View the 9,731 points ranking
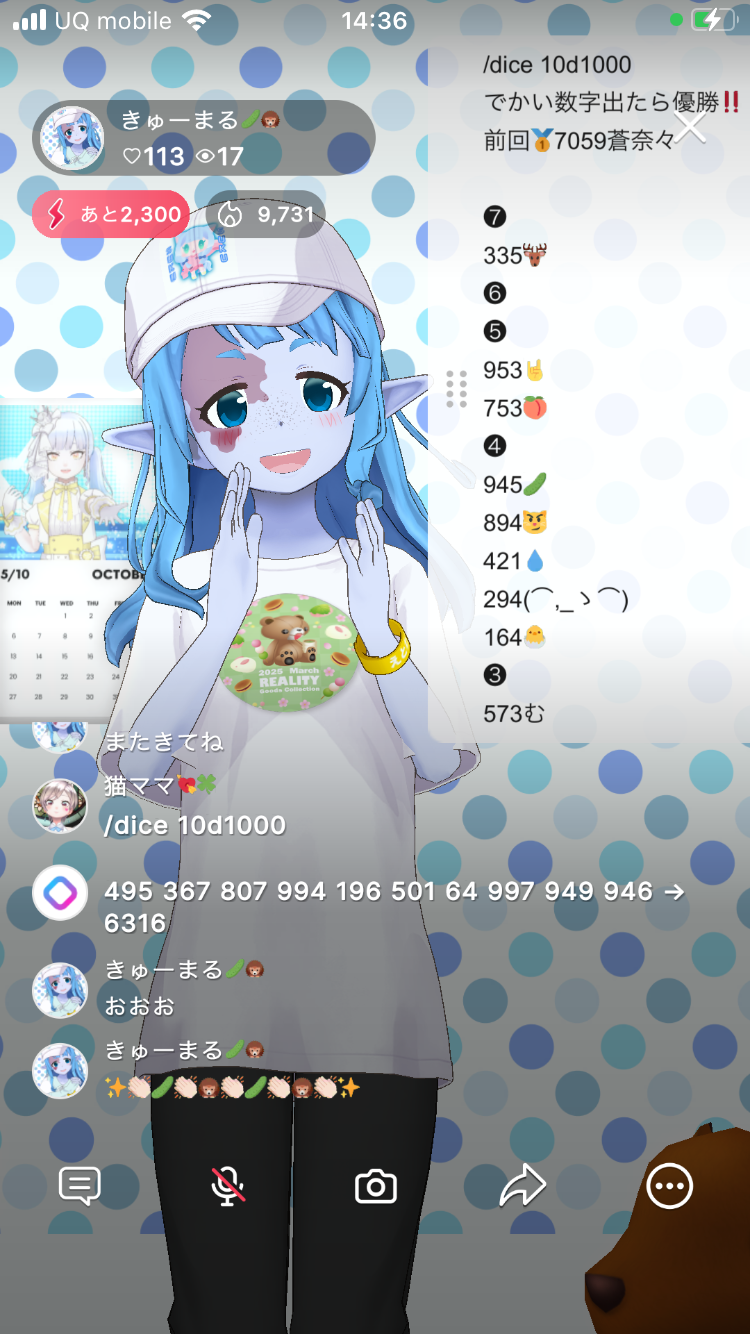 (266, 214)
